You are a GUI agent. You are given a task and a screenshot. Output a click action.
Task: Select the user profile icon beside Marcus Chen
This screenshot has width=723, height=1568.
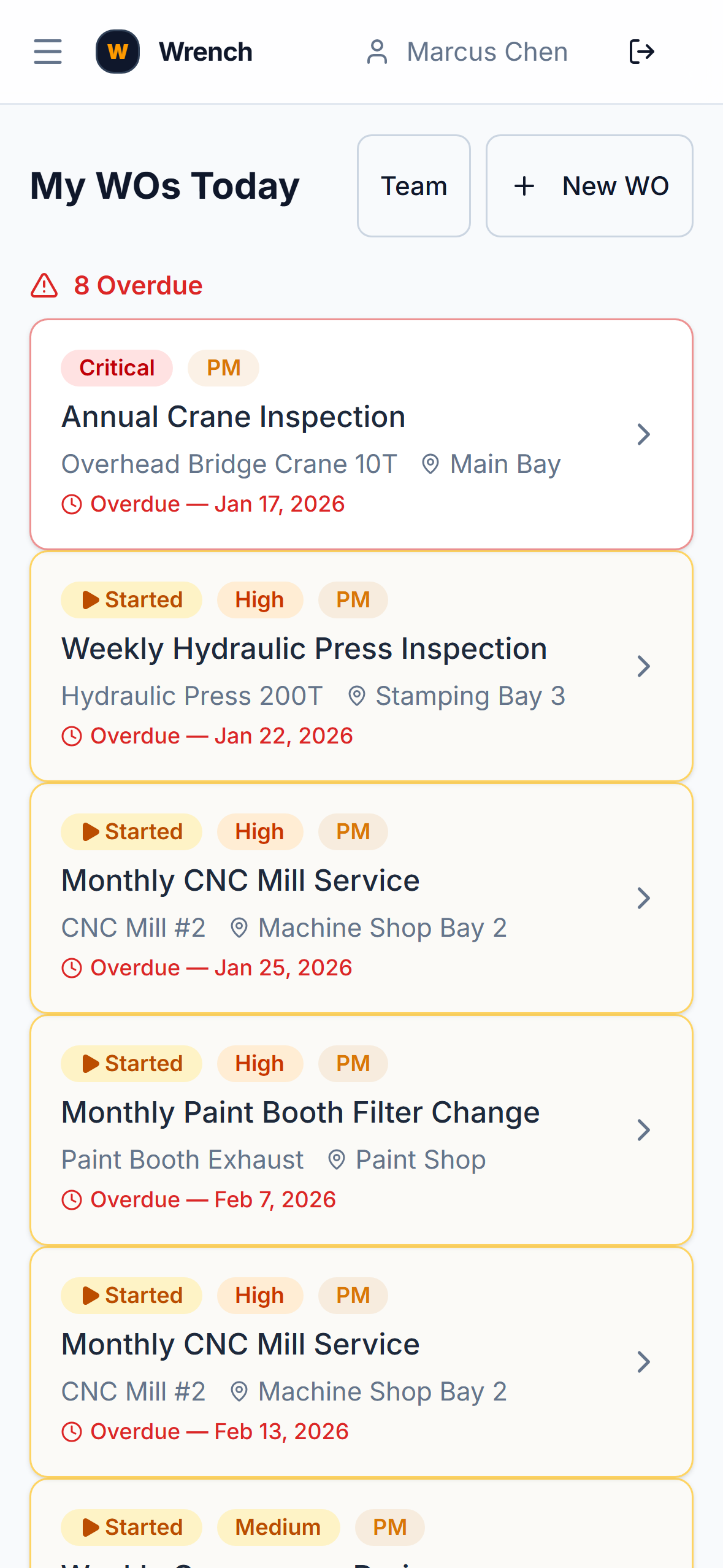377,52
